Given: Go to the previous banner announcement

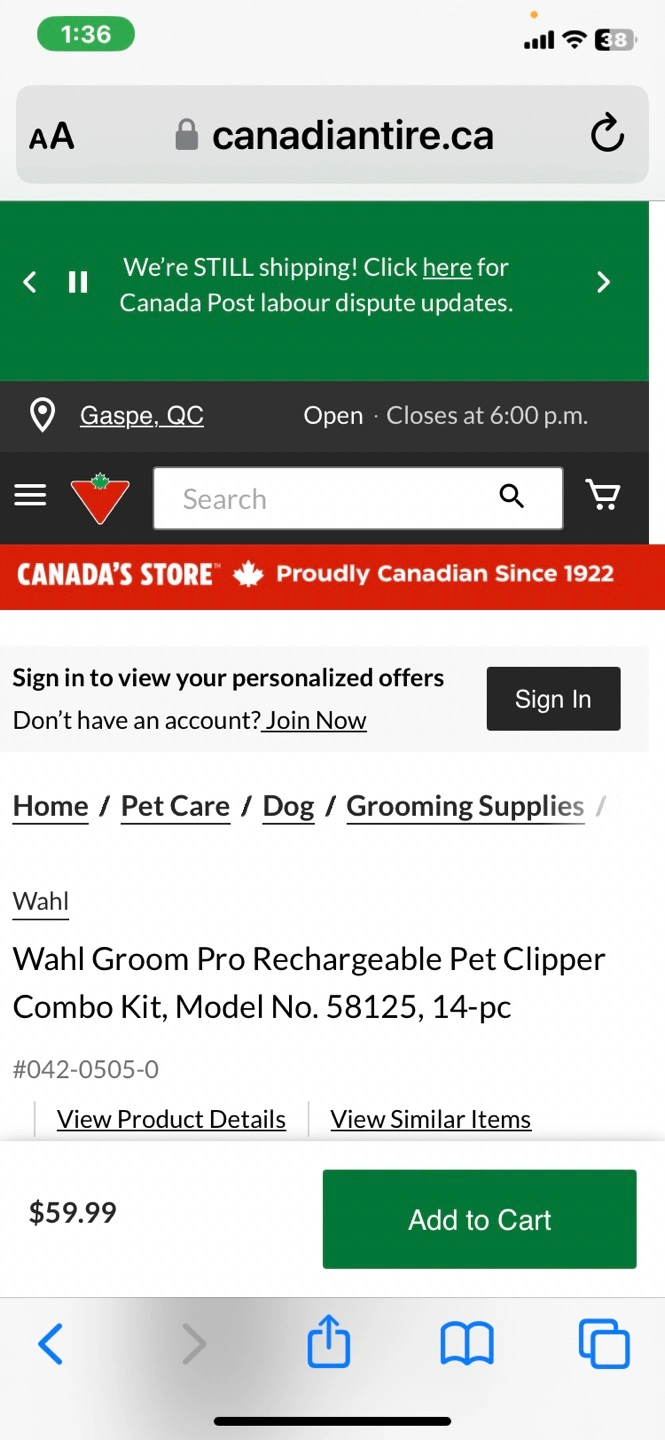Looking at the screenshot, I should tap(30, 283).
